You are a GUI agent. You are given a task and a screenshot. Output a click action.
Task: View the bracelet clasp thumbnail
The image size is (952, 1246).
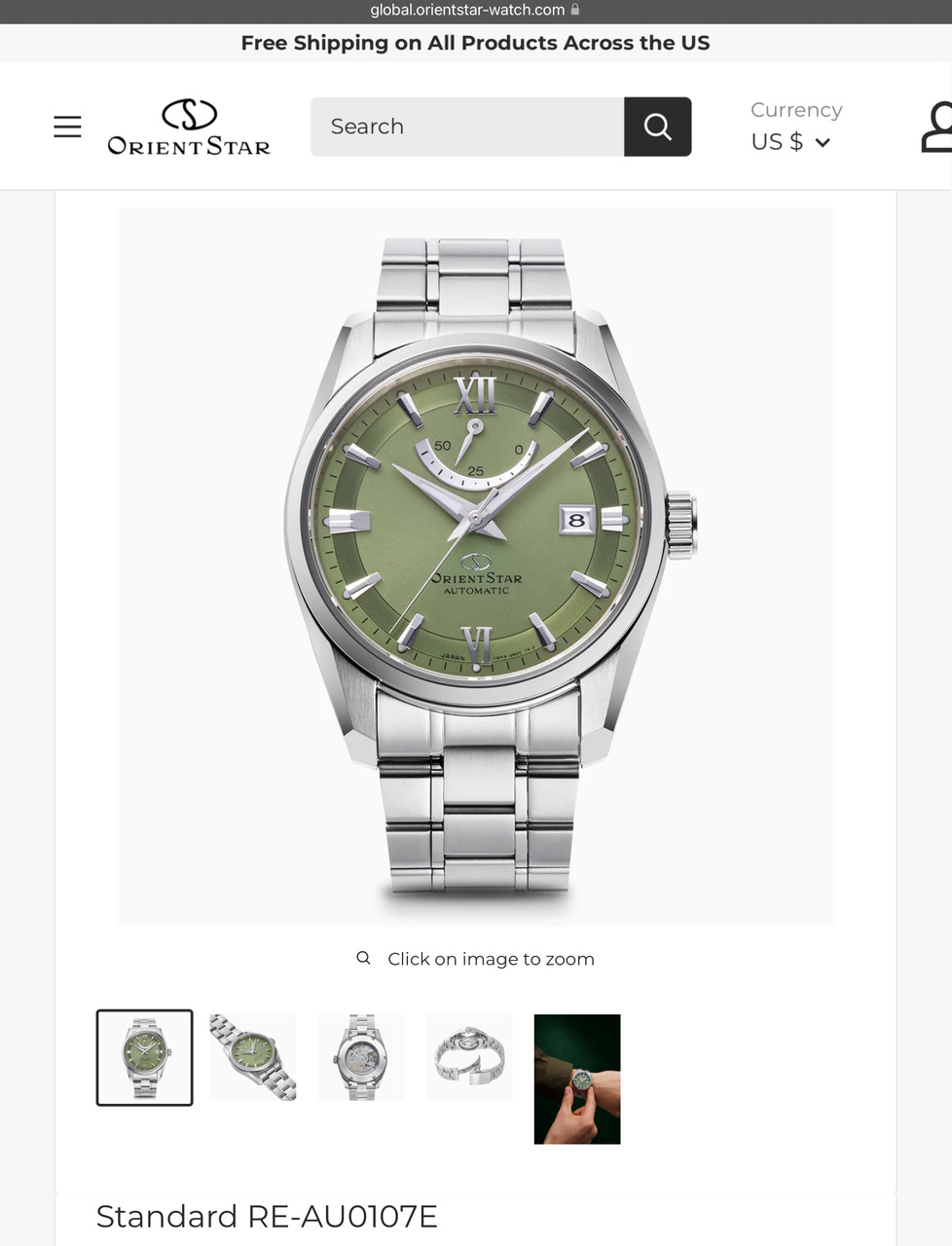[469, 1057]
